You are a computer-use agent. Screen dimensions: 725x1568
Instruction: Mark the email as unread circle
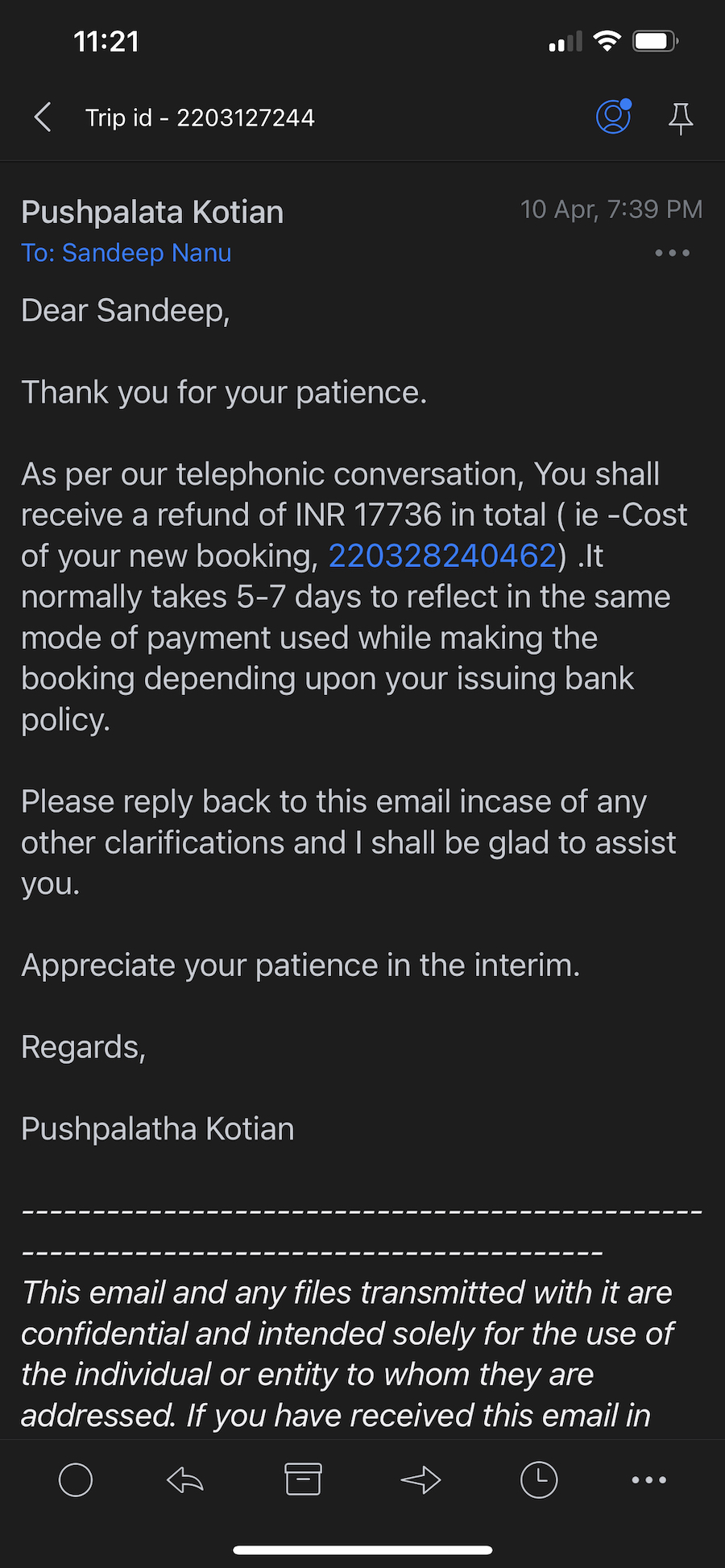76,1479
